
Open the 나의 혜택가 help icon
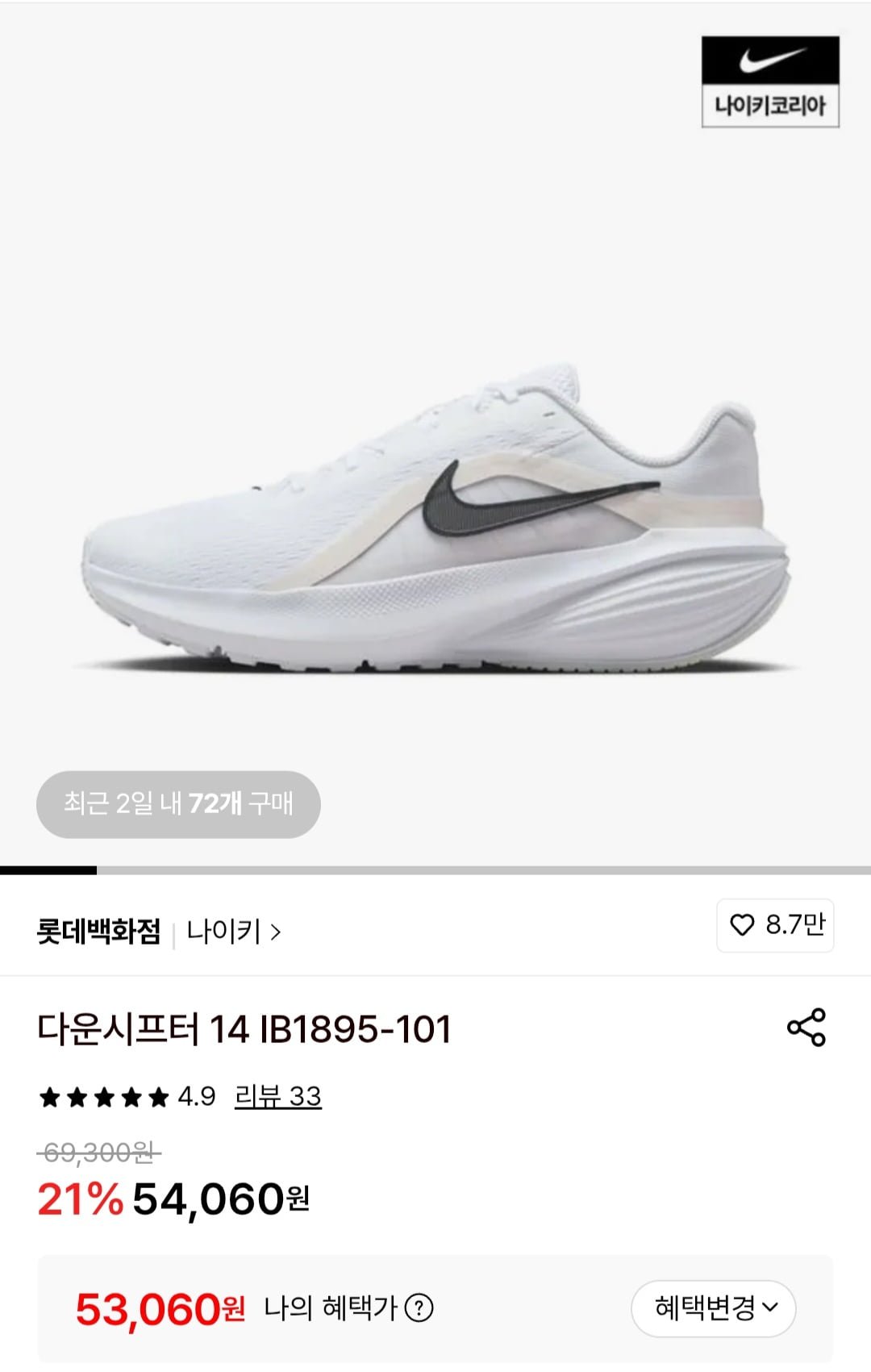point(419,1307)
